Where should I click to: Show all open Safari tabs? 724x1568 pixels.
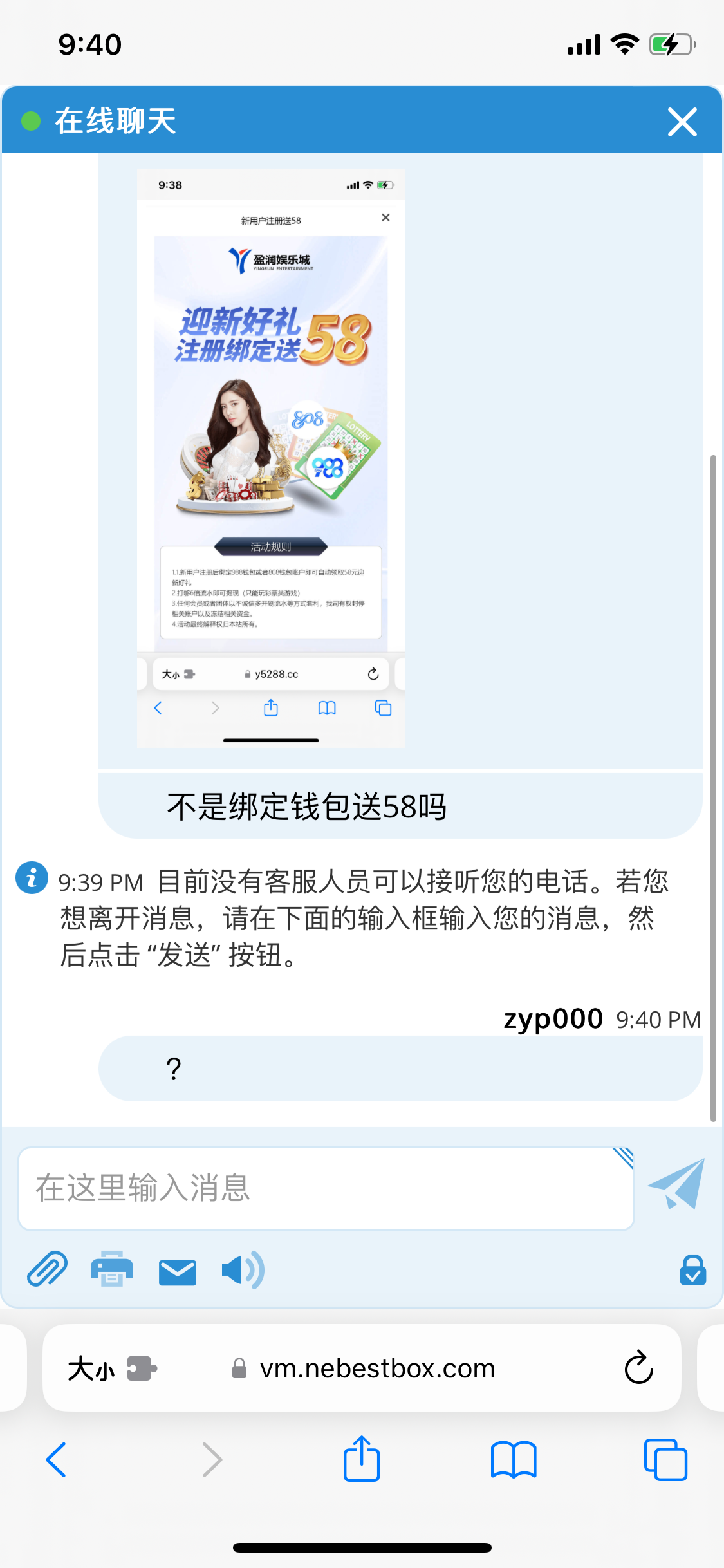click(665, 1460)
